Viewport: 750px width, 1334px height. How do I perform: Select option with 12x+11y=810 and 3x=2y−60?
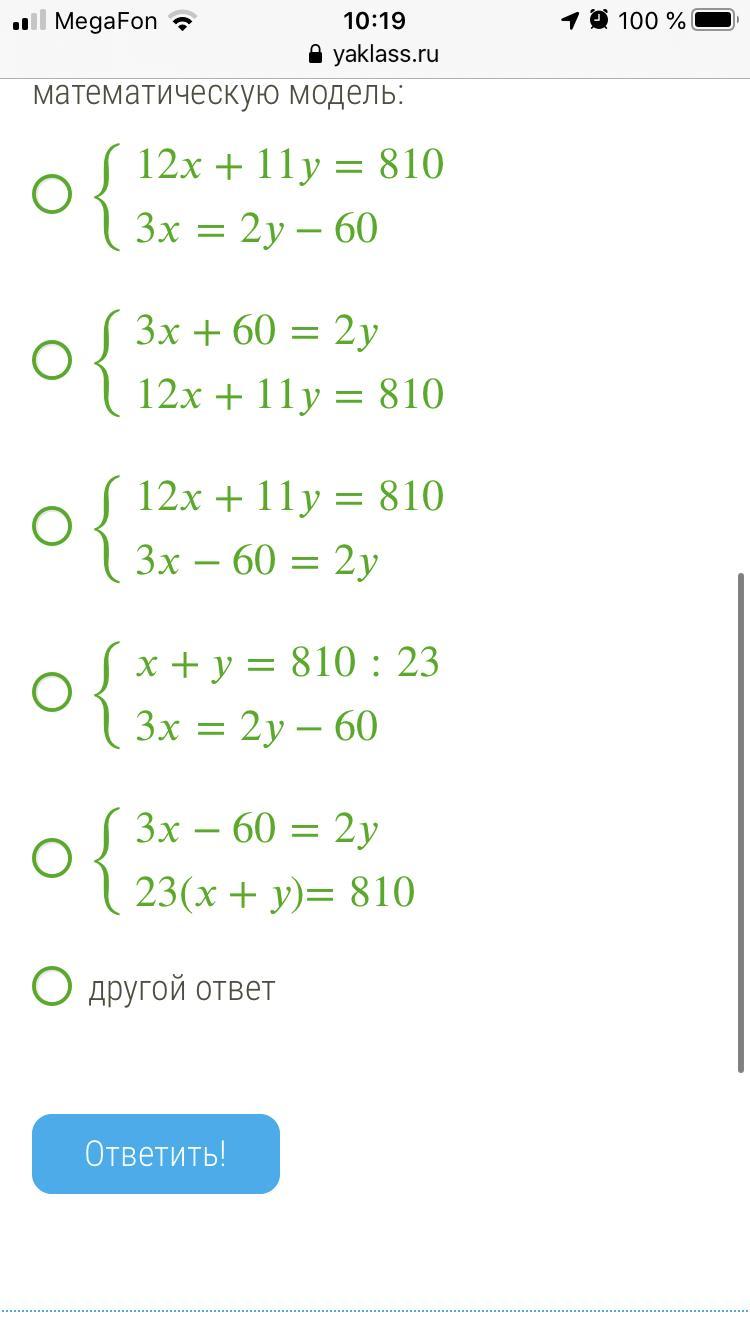52,194
